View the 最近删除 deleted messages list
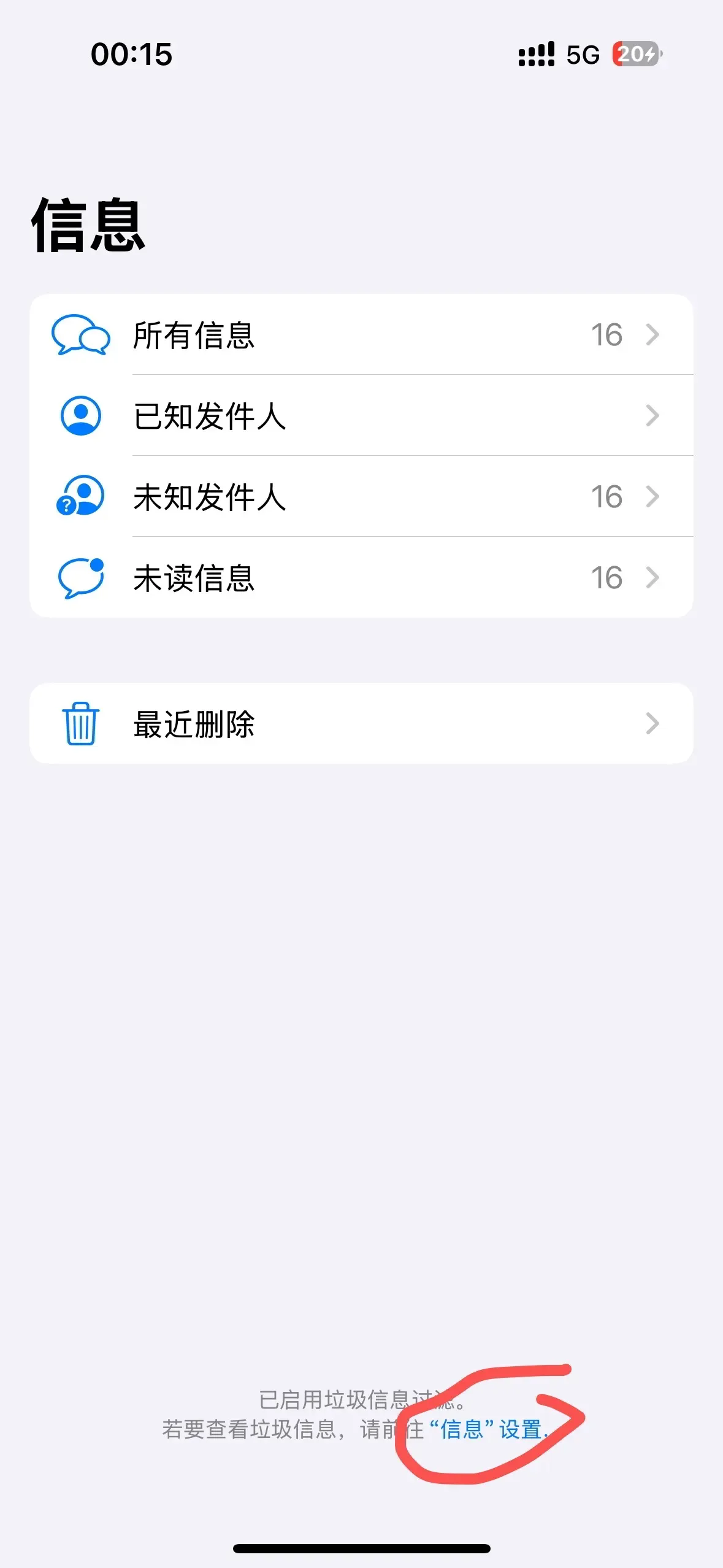 (245, 724)
